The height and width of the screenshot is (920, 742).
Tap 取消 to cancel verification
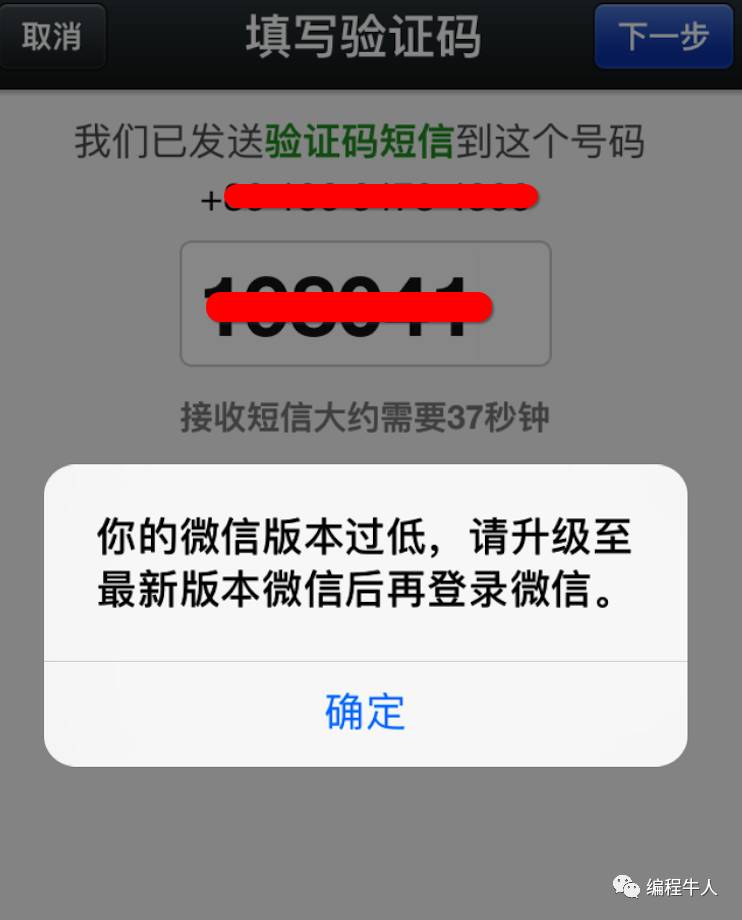[52, 37]
